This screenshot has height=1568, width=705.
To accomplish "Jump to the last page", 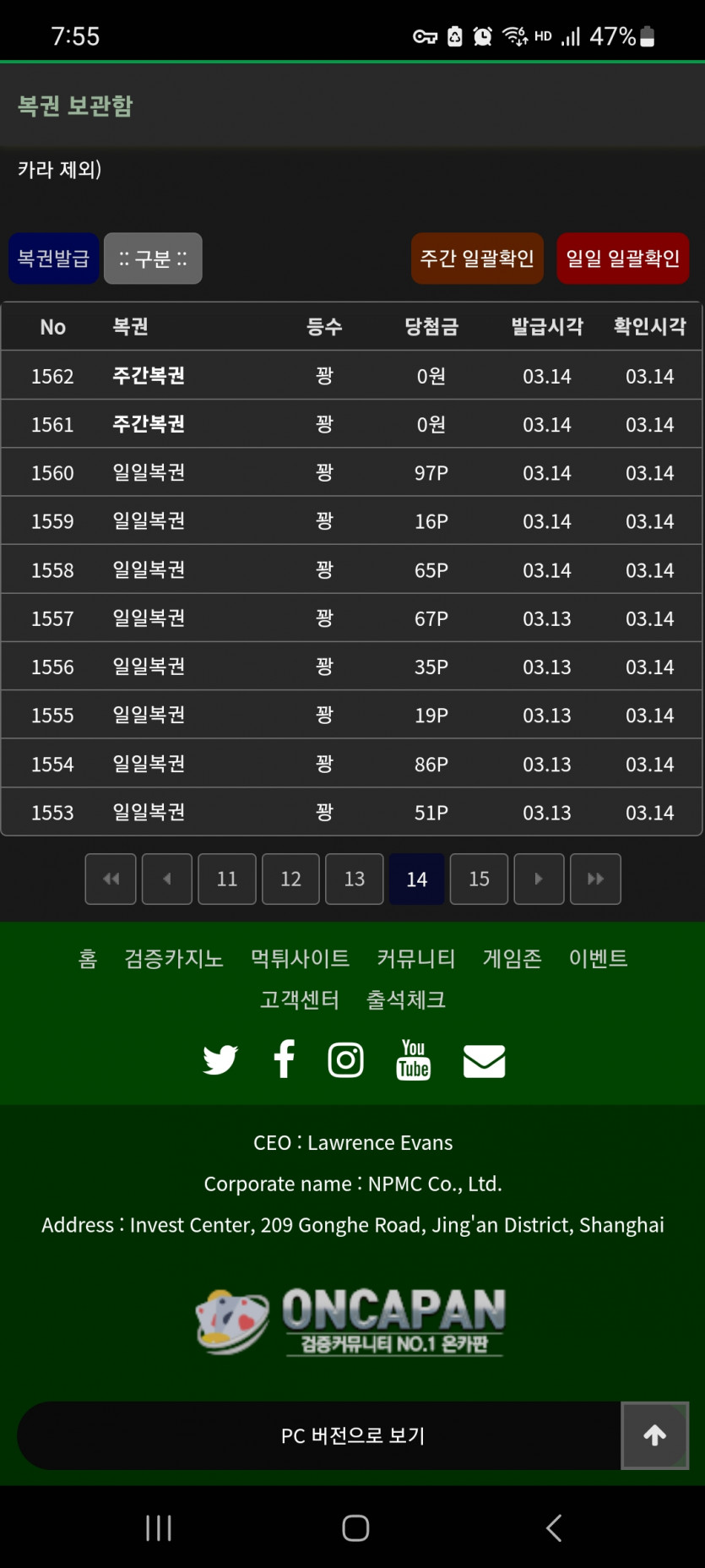I will click(x=595, y=879).
